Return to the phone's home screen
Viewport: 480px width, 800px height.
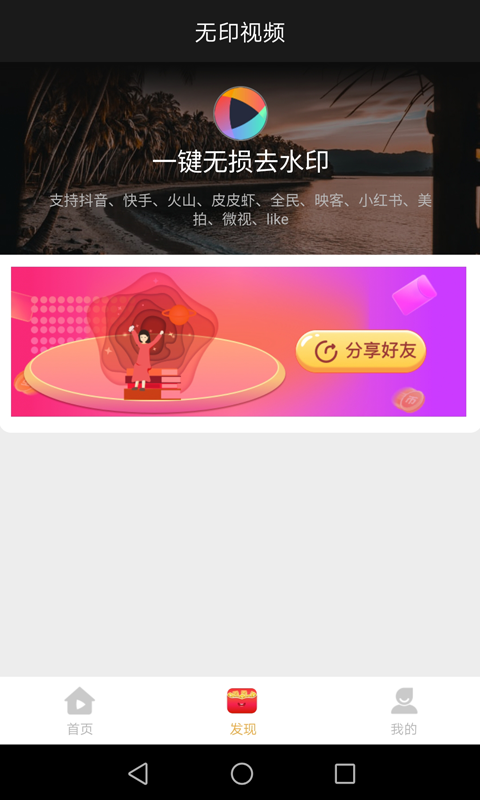pyautogui.click(x=242, y=773)
